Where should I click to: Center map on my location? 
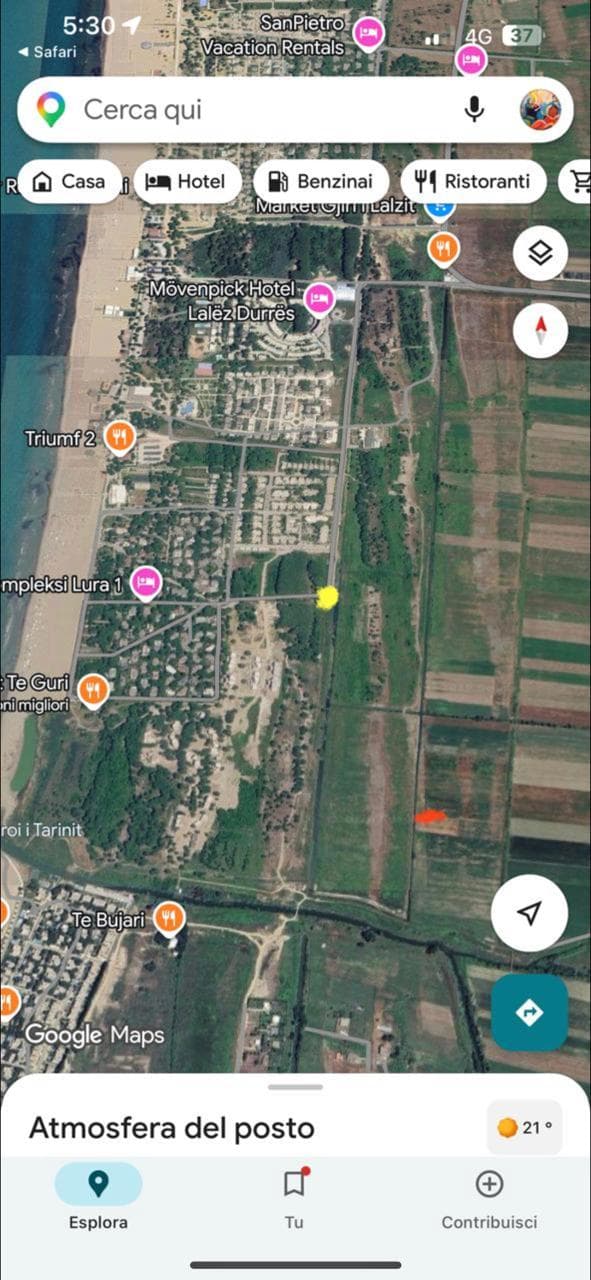(x=530, y=912)
